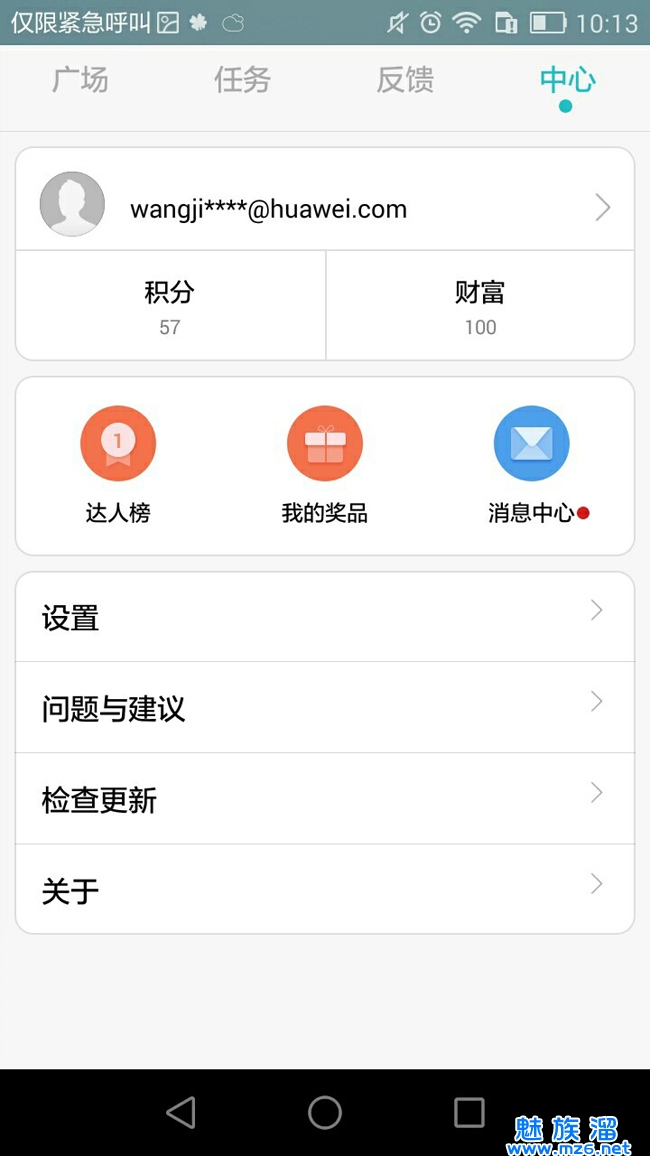Open the 关于 about row
This screenshot has height=1156, width=650.
[x=325, y=889]
